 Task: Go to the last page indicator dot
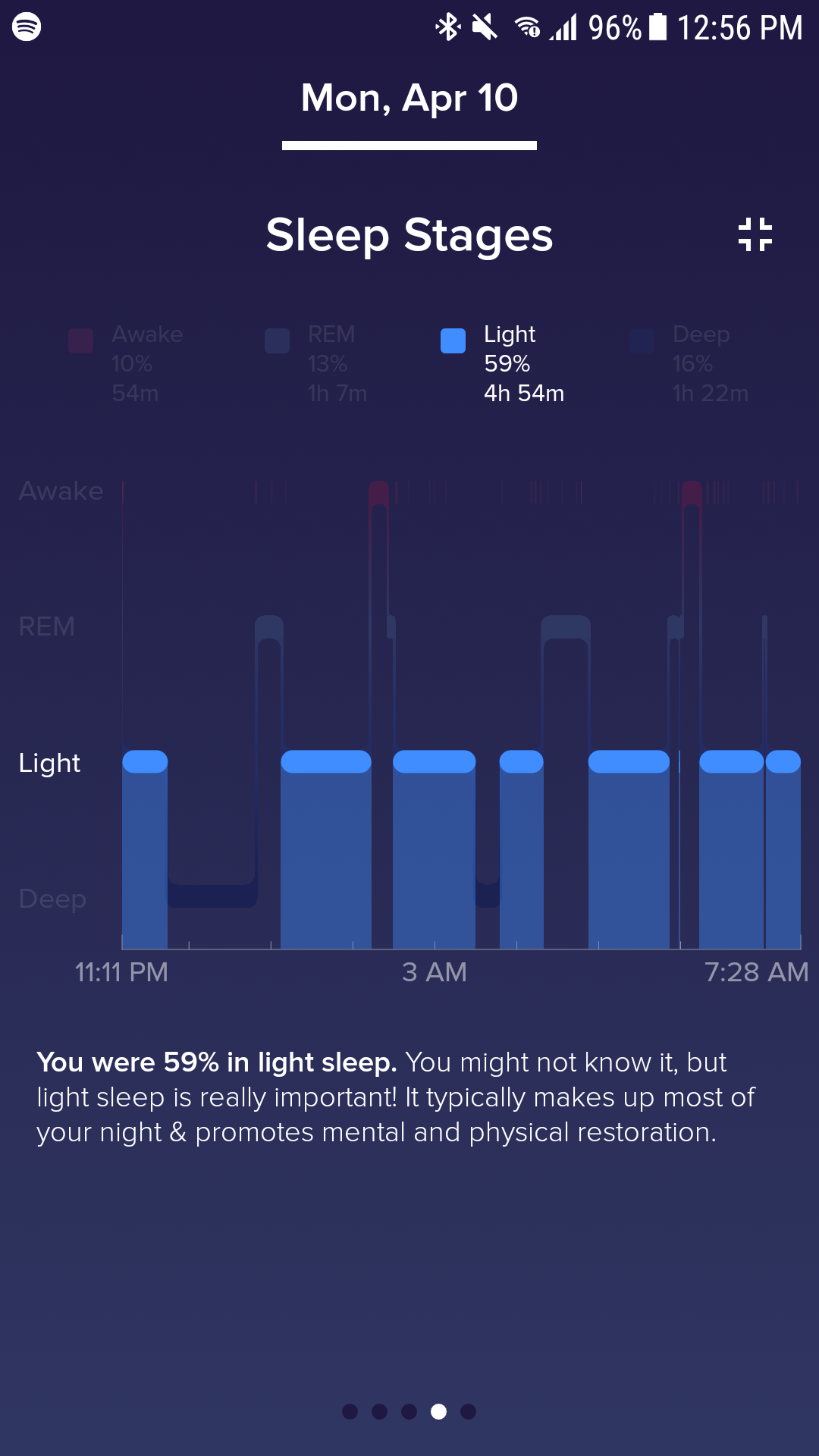468,1411
